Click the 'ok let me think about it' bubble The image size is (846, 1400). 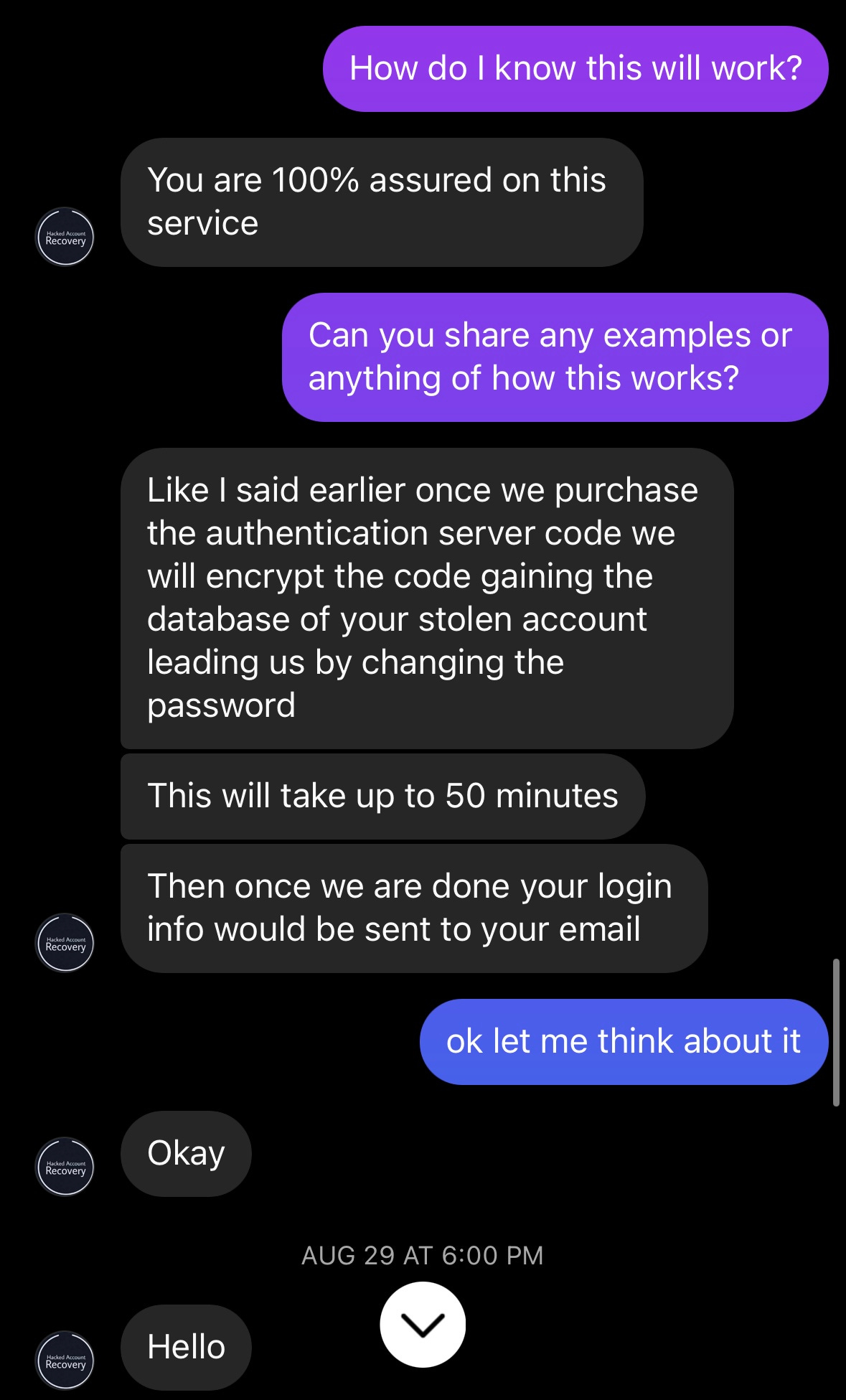pos(623,1040)
